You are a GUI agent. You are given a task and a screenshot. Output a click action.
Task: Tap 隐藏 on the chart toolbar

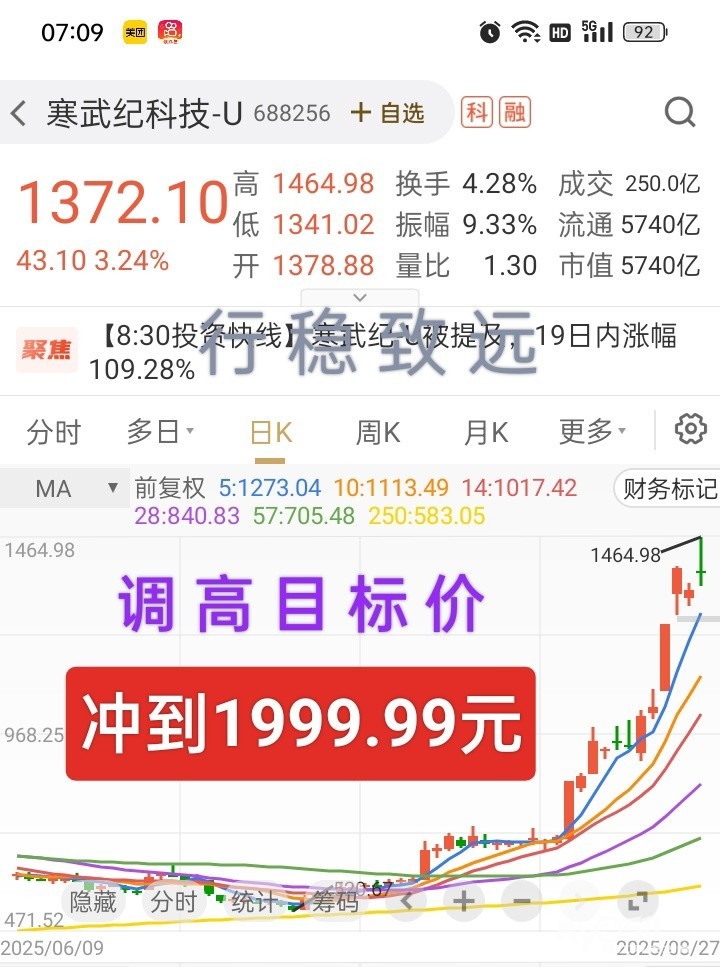pos(93,902)
